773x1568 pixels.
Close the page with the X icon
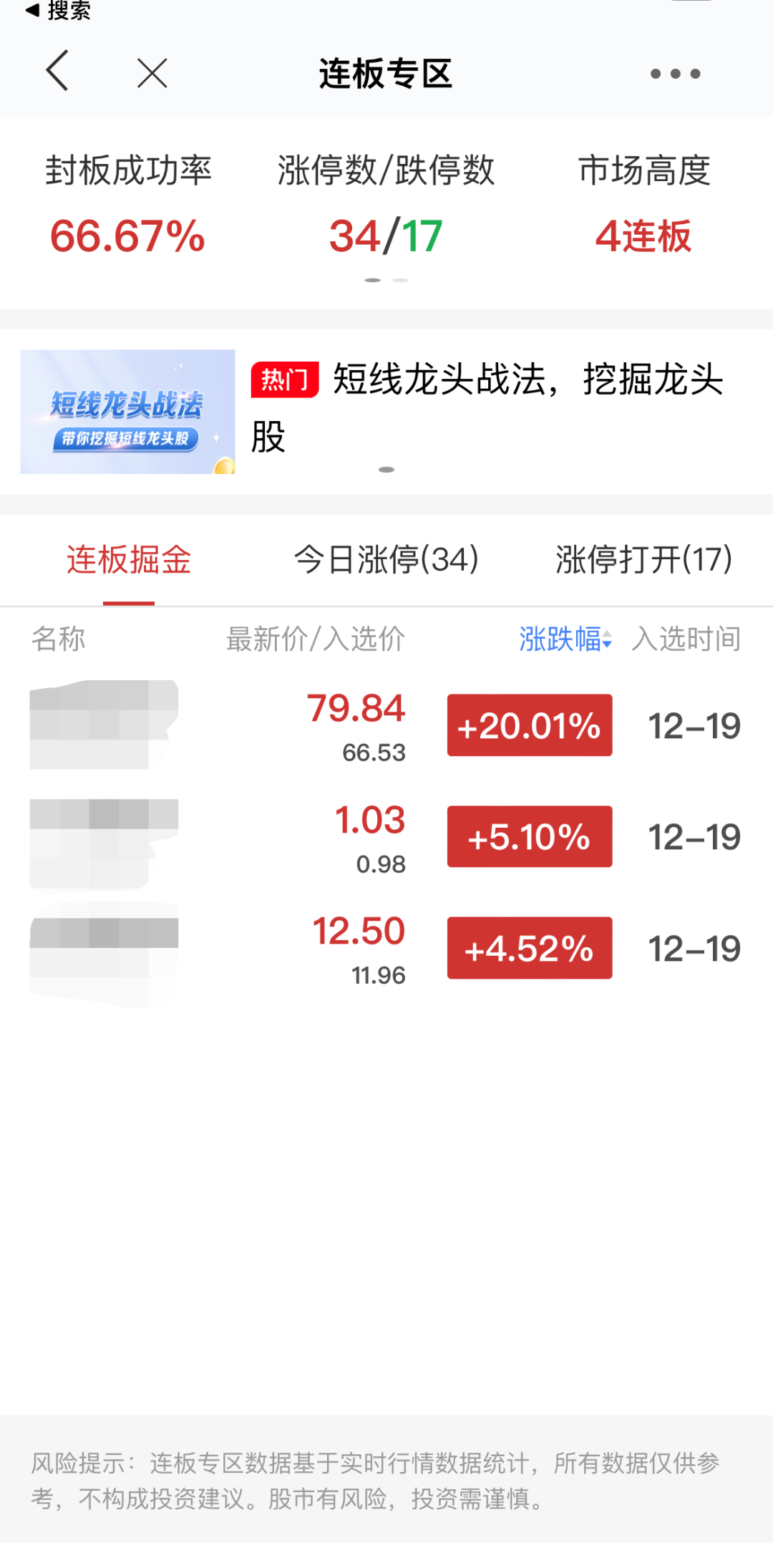click(x=150, y=72)
